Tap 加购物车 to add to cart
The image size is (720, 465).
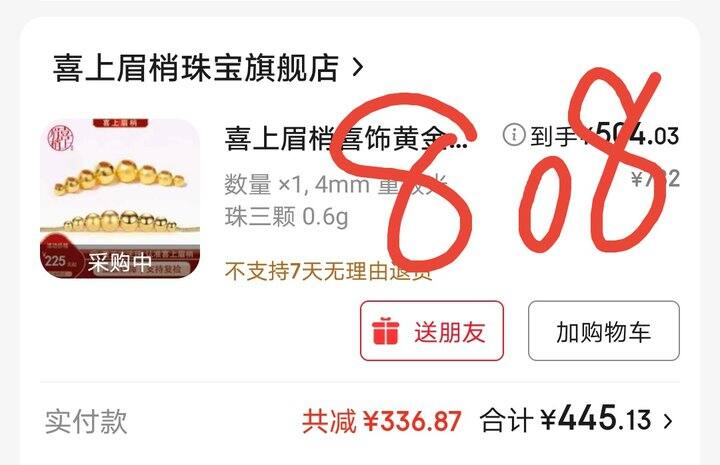pos(603,331)
